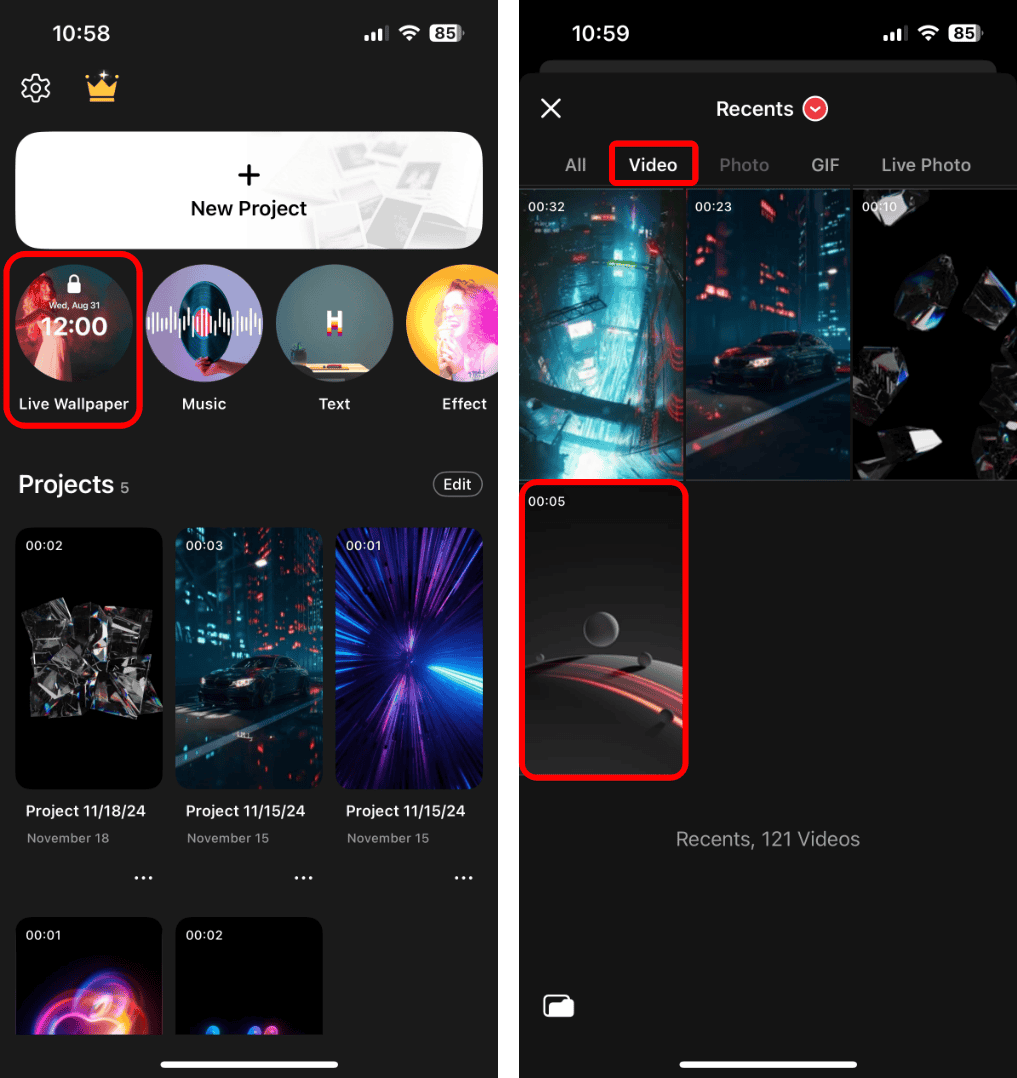Image resolution: width=1017 pixels, height=1078 pixels.
Task: Switch to the GIF tab
Action: 825,165
